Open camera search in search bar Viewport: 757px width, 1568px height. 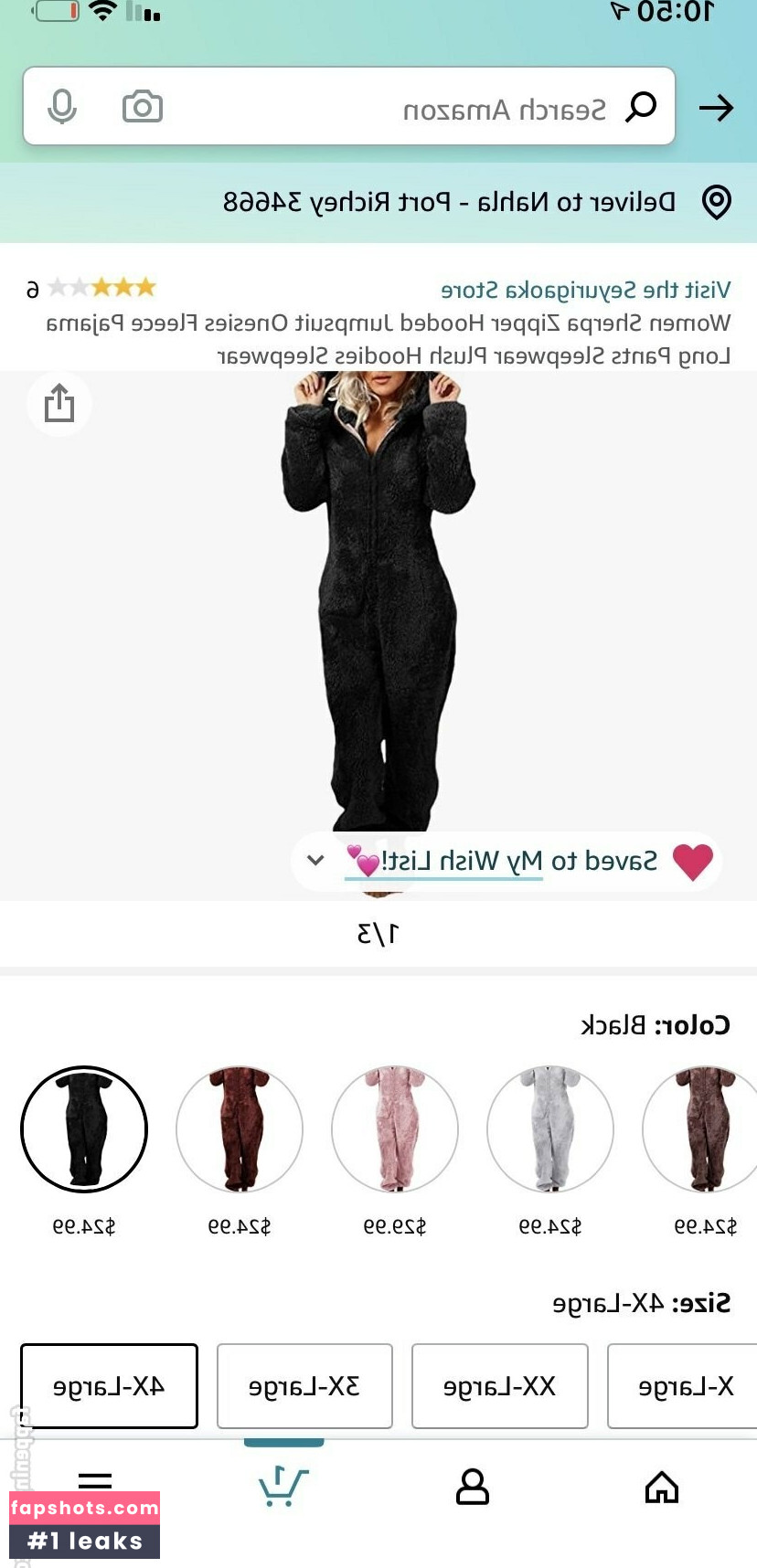tap(143, 108)
